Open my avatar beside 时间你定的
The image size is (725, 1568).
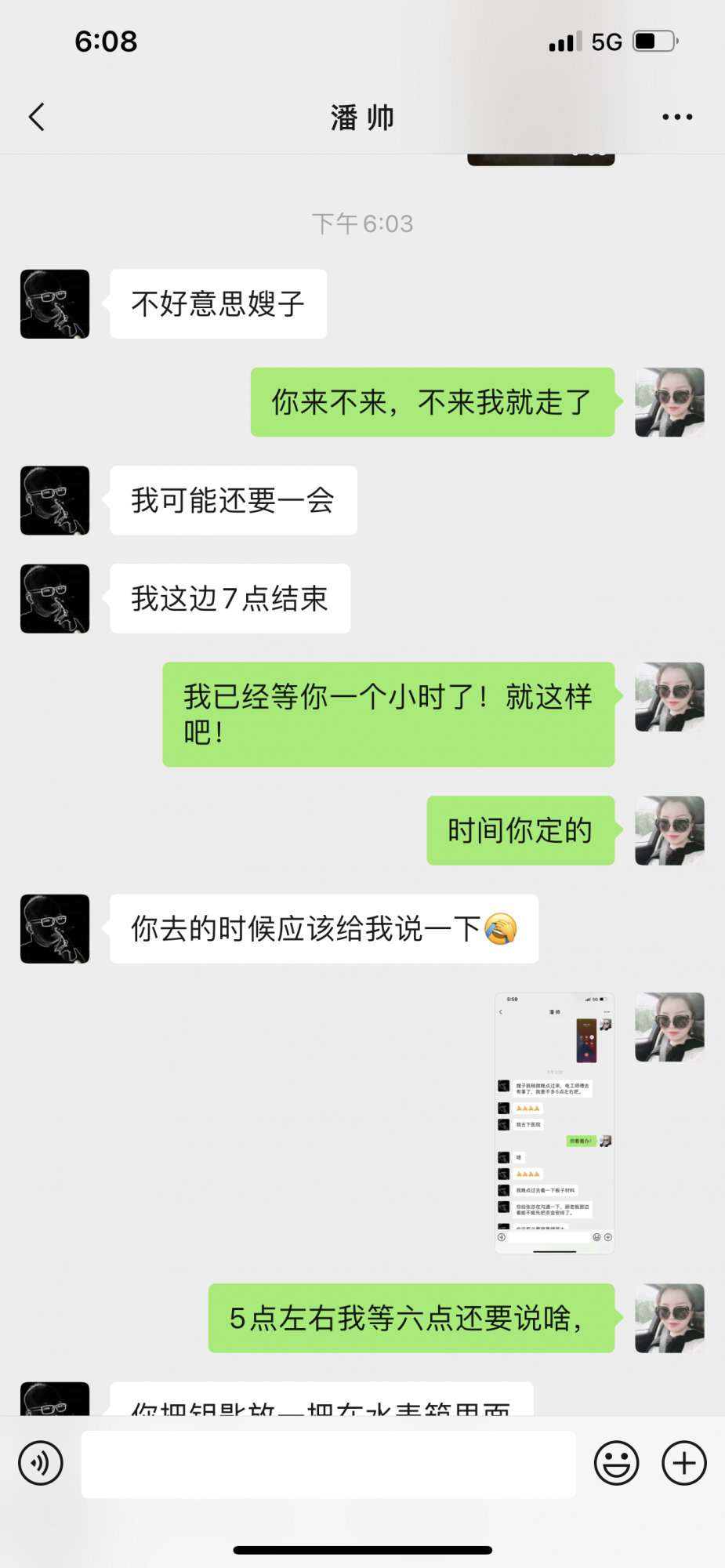669,831
